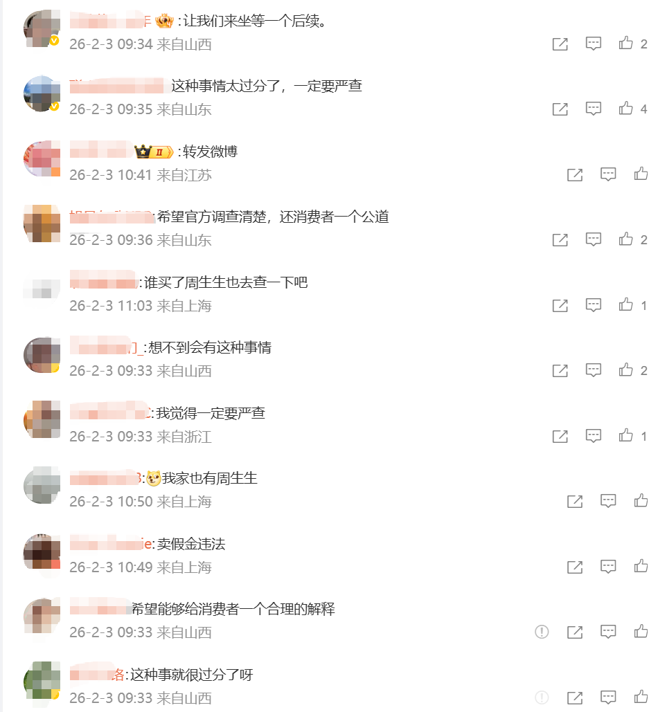Tap the alert icon beside "希望能够给消费者一个合理的解释"
Image resolution: width=667 pixels, height=712 pixels.
(x=542, y=632)
